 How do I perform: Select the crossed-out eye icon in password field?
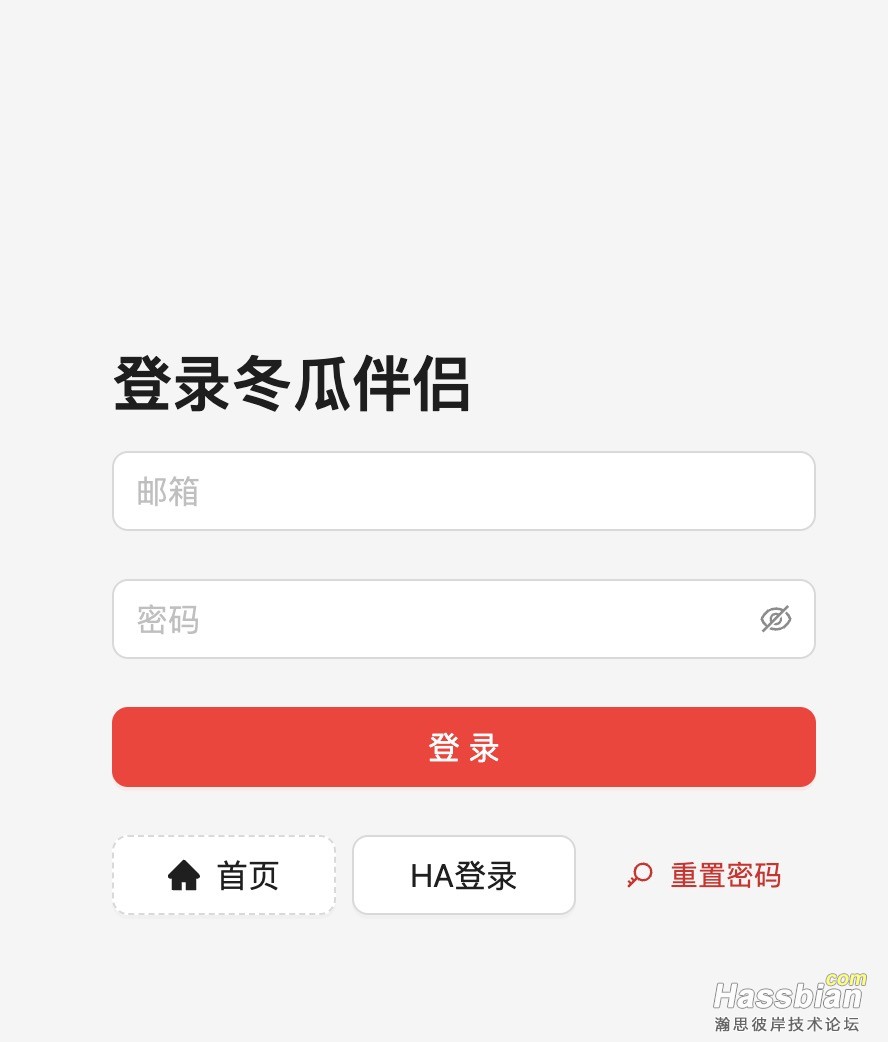778,619
